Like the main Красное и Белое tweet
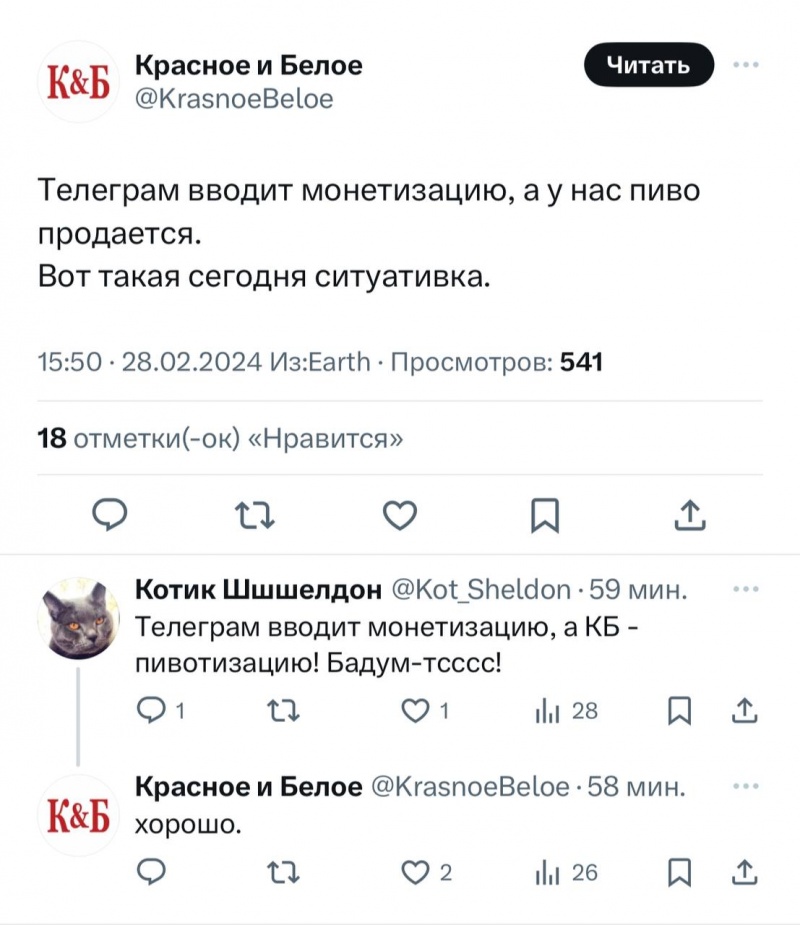Viewport: 800px width, 925px height. click(399, 515)
